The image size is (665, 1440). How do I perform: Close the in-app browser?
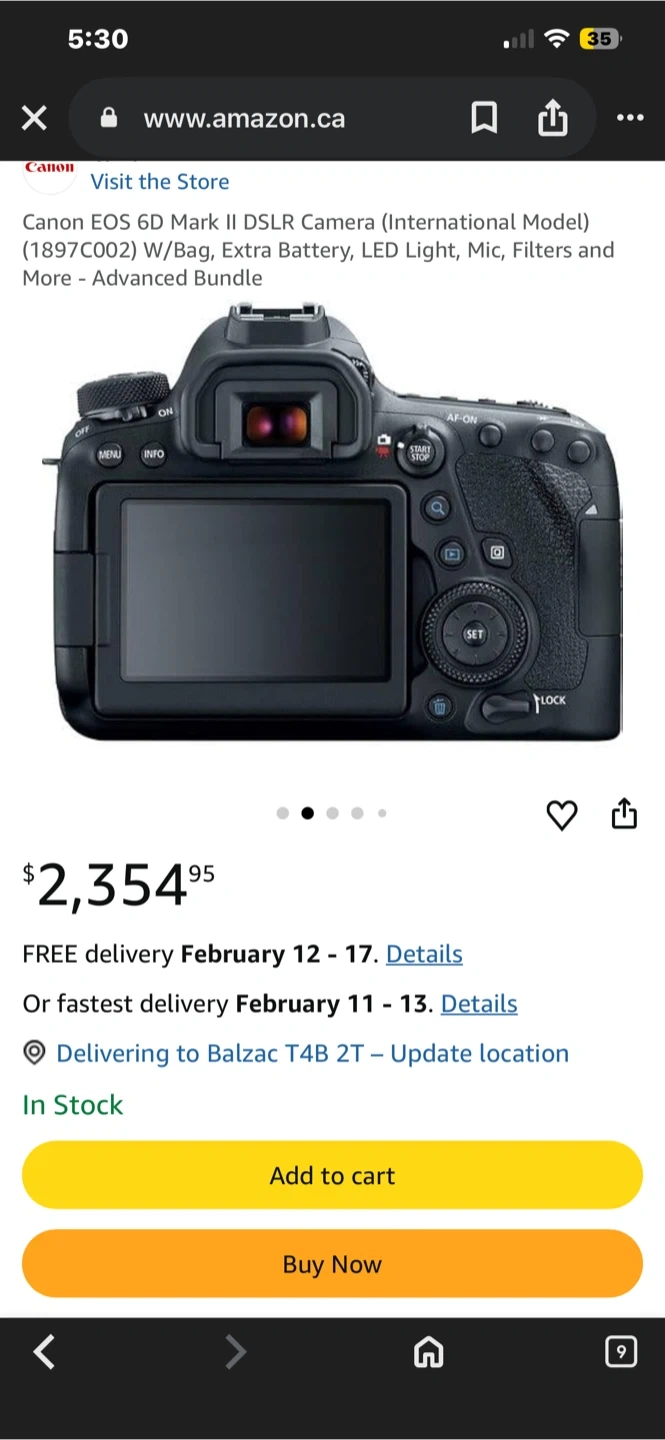click(34, 119)
